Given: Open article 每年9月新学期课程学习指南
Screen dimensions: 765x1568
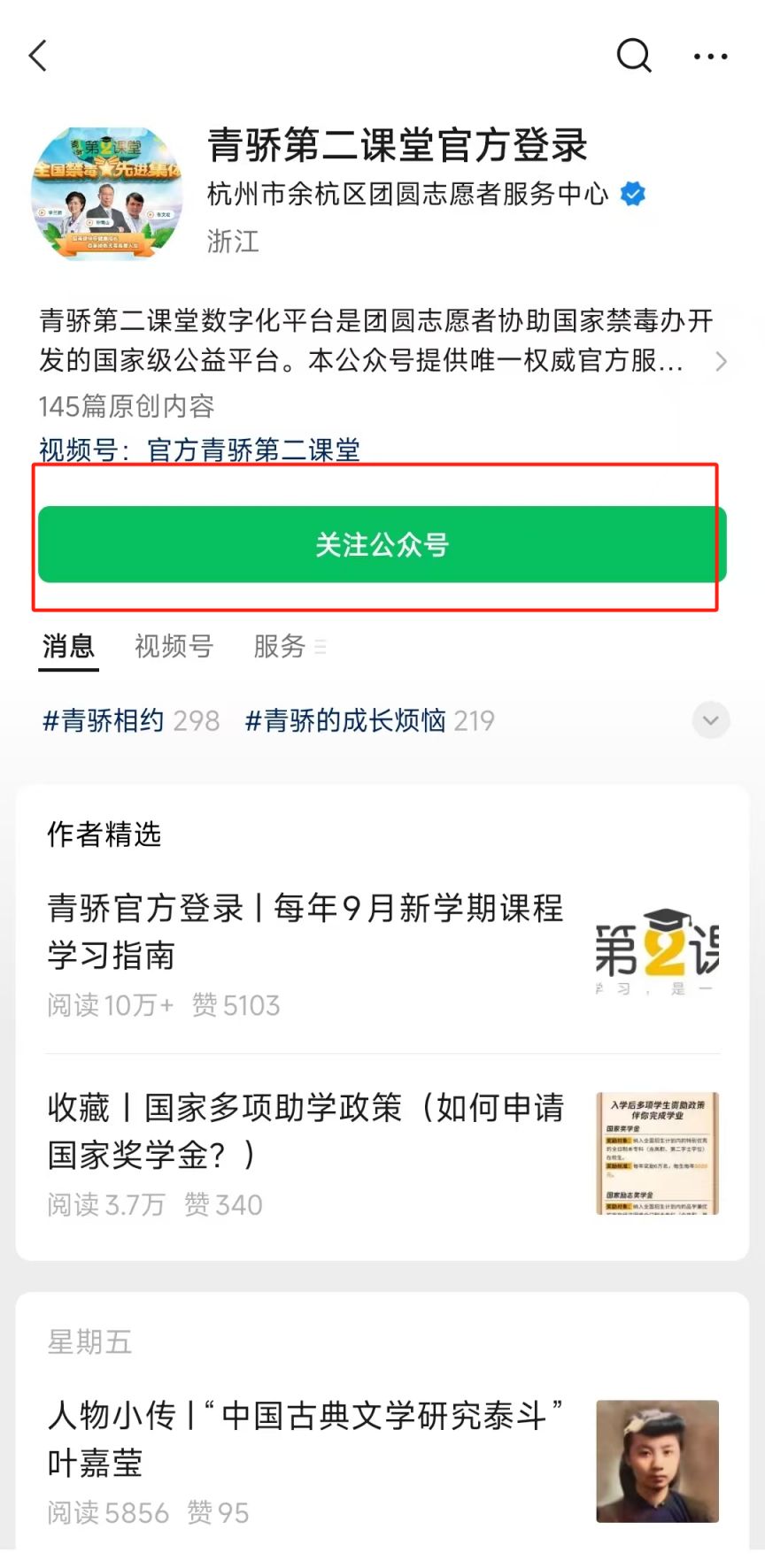Looking at the screenshot, I should coord(382,956).
